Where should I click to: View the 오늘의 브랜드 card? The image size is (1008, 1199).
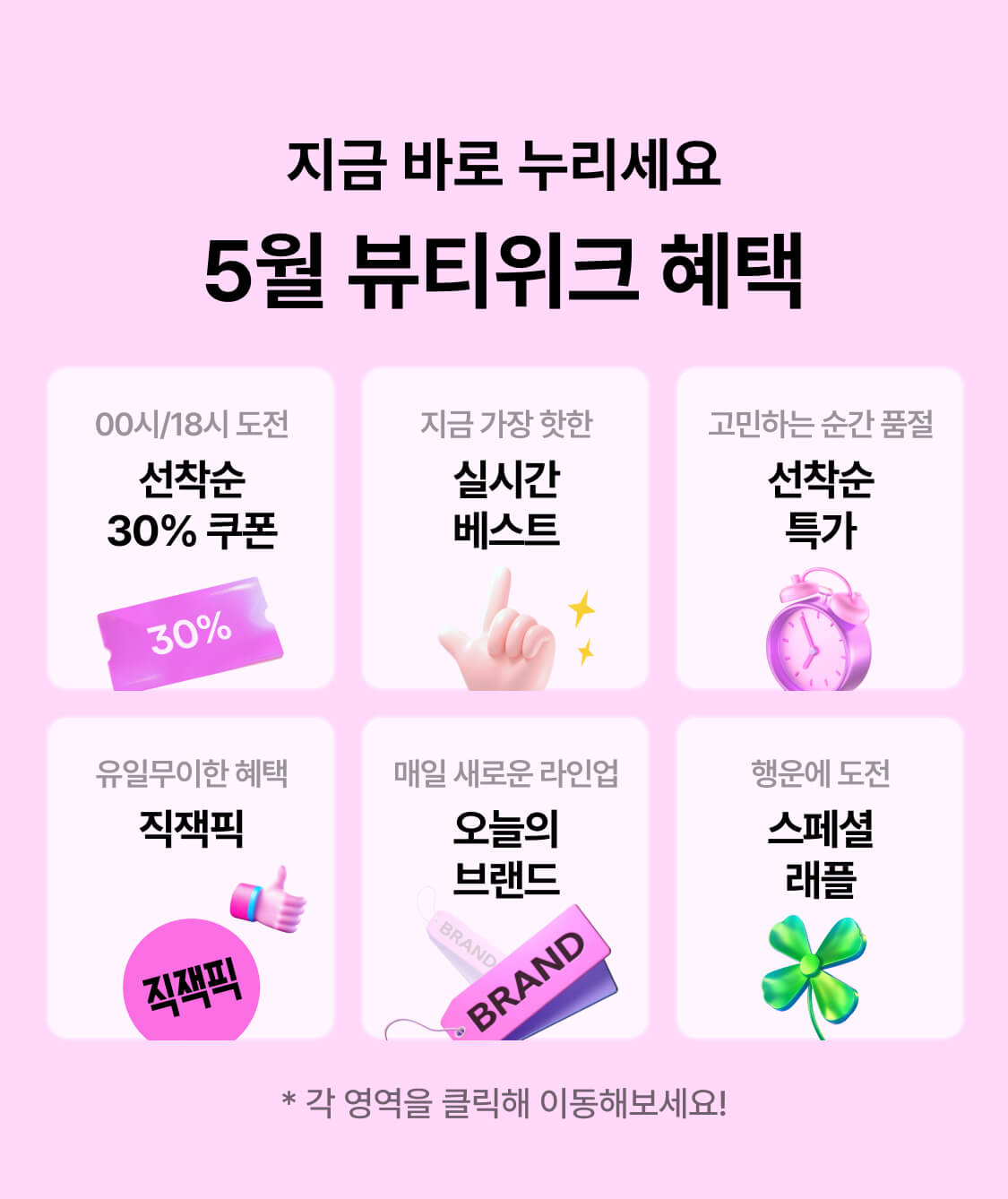[x=504, y=878]
